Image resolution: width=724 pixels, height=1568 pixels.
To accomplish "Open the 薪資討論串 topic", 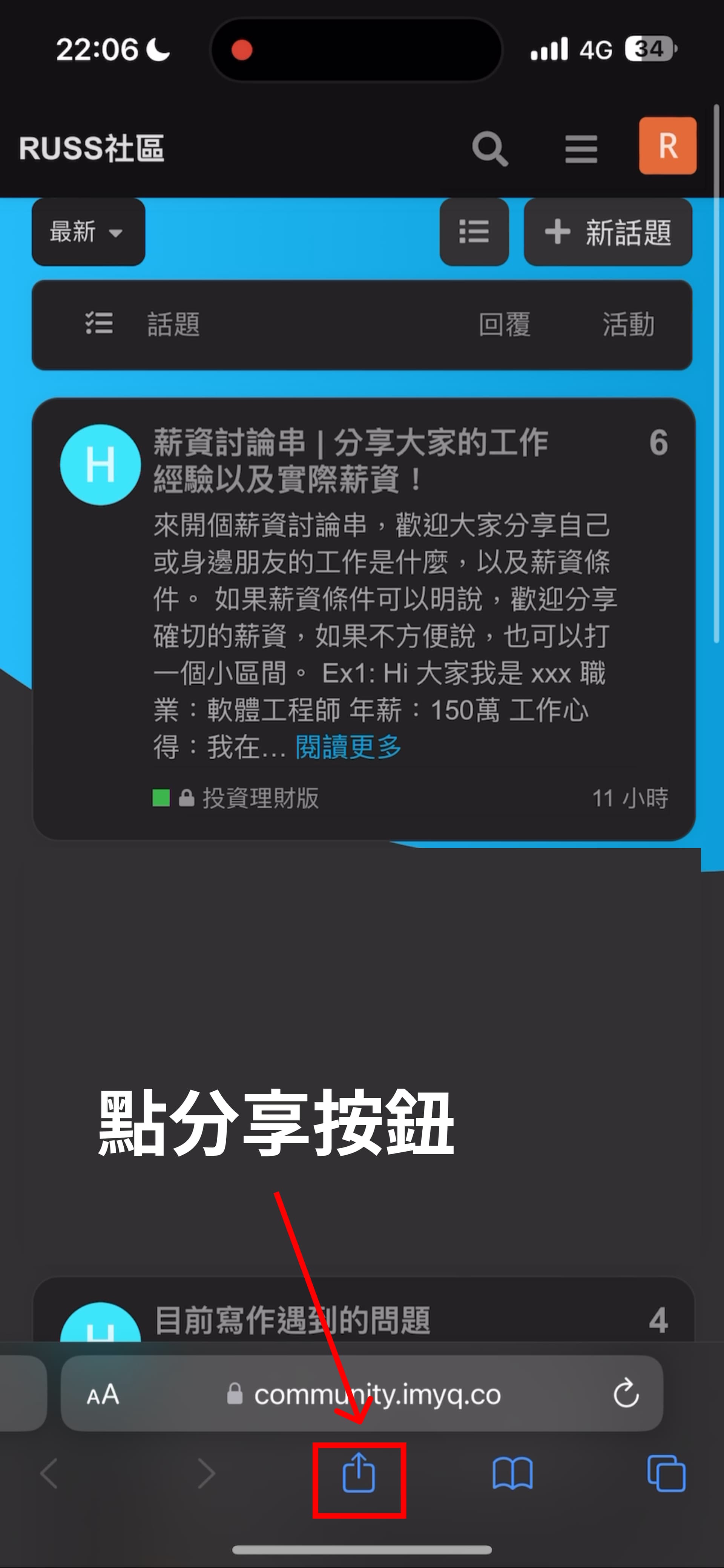I will click(x=350, y=460).
